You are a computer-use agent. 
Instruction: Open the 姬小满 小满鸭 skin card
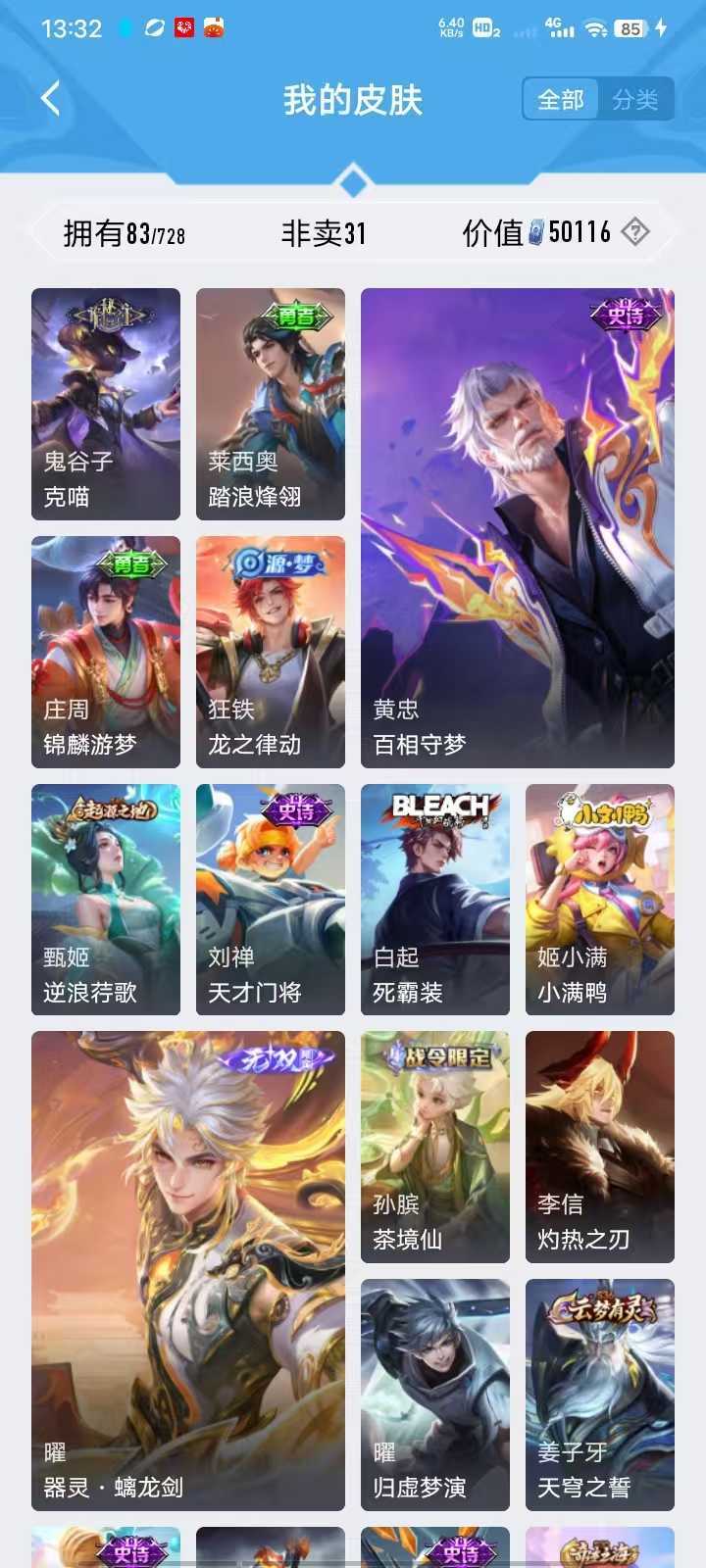[600, 900]
